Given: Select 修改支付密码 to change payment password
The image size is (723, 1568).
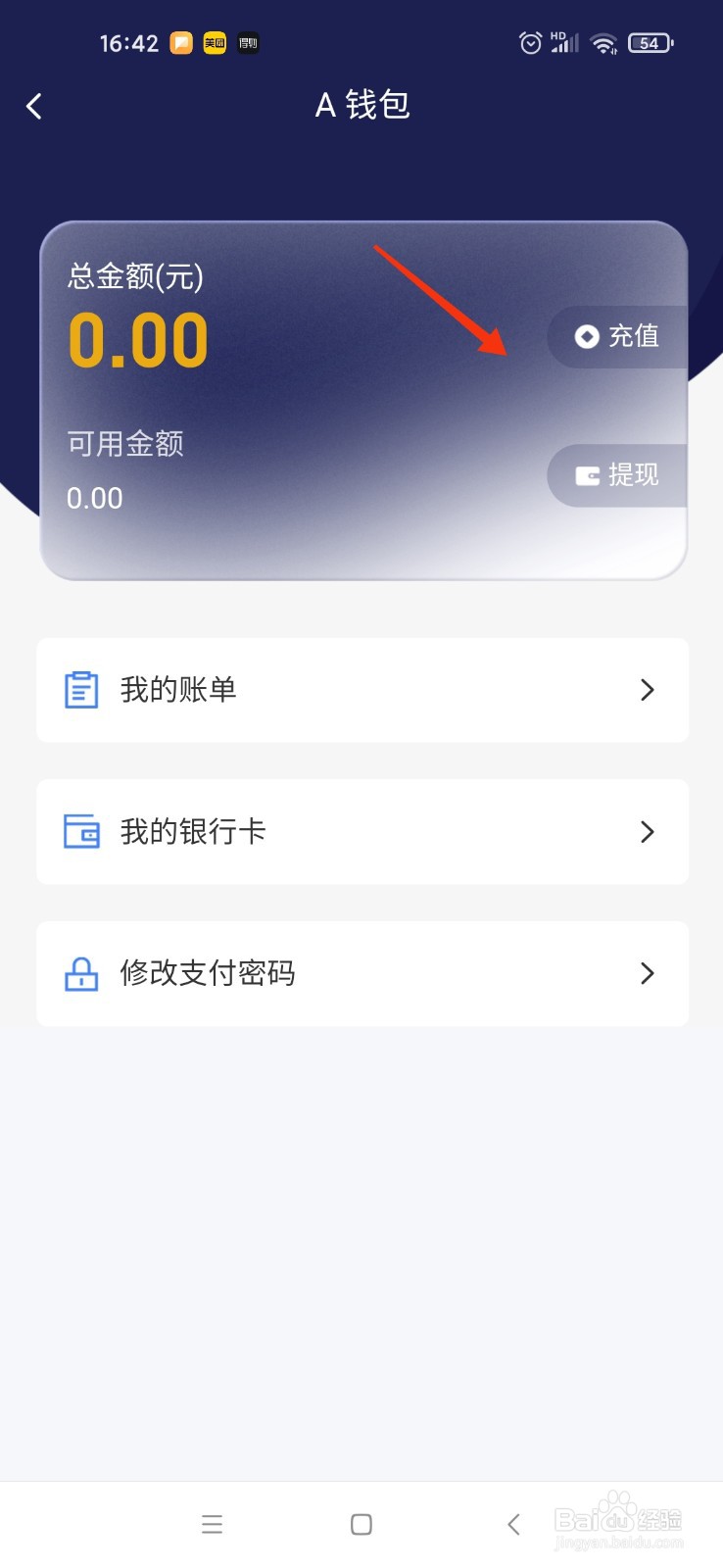Looking at the screenshot, I should (x=362, y=973).
